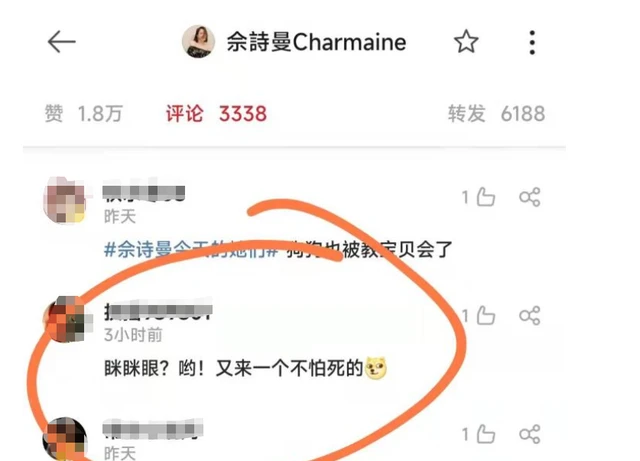Favorite this post with the star icon
This screenshot has height=461, width=640.
[466, 42]
